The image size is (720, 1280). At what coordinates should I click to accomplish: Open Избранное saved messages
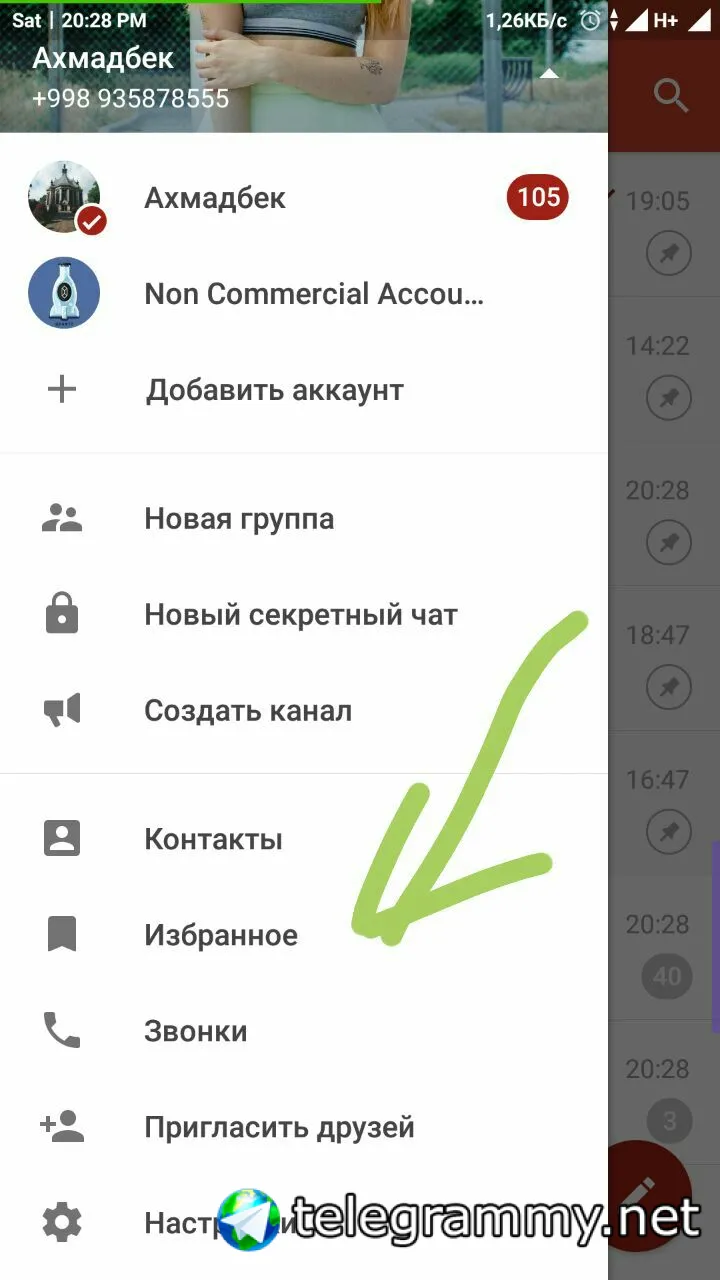221,935
